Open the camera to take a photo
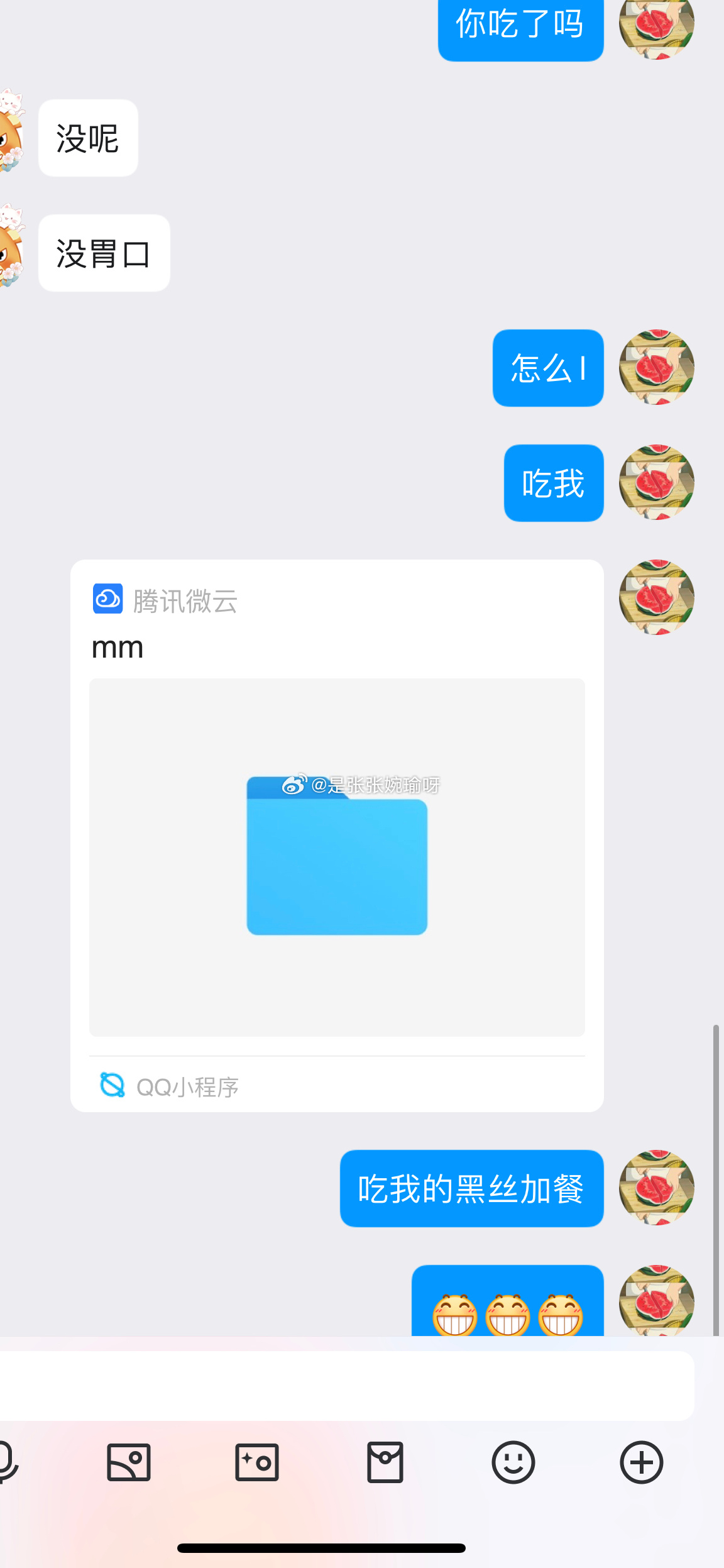Screen dimensions: 724x1568 (x=257, y=1462)
